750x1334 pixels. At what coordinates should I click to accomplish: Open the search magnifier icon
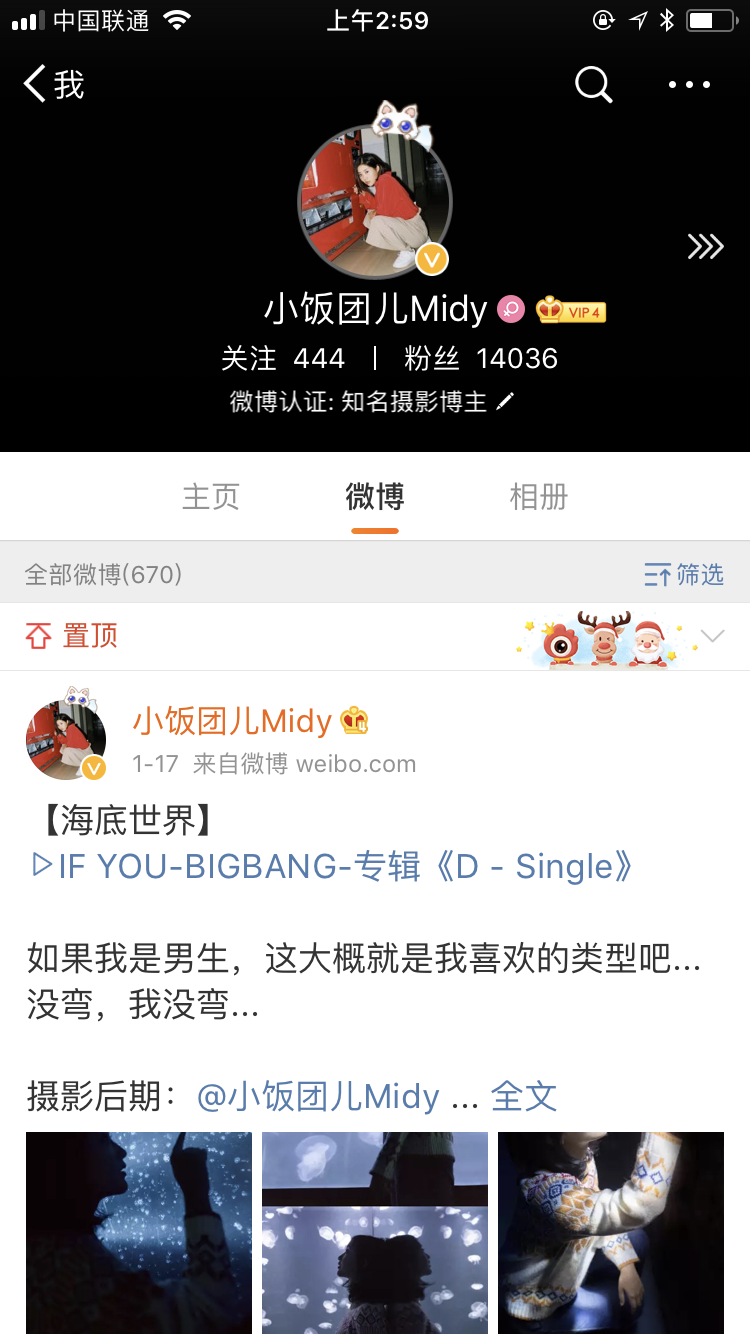coord(593,85)
